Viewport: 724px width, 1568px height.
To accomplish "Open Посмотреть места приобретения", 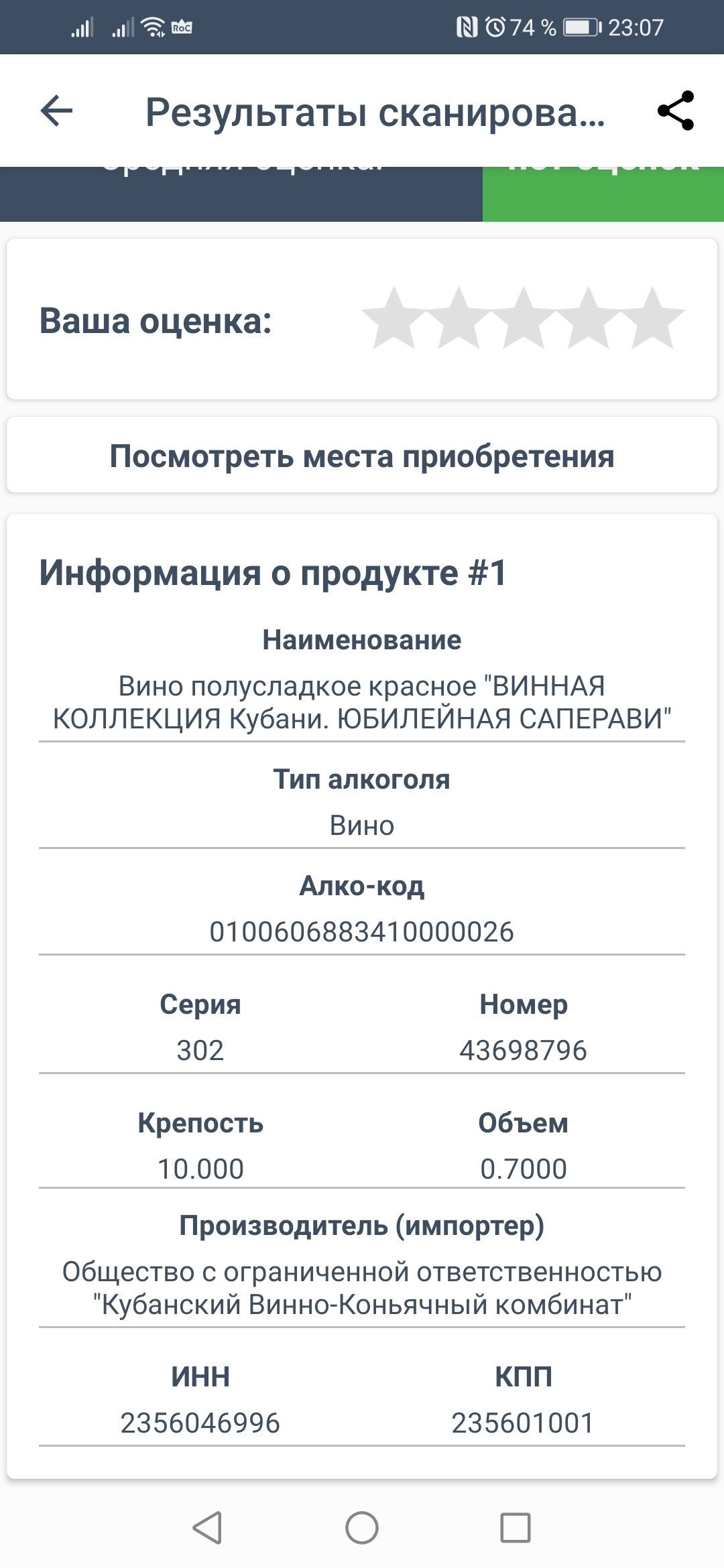I will [362, 456].
